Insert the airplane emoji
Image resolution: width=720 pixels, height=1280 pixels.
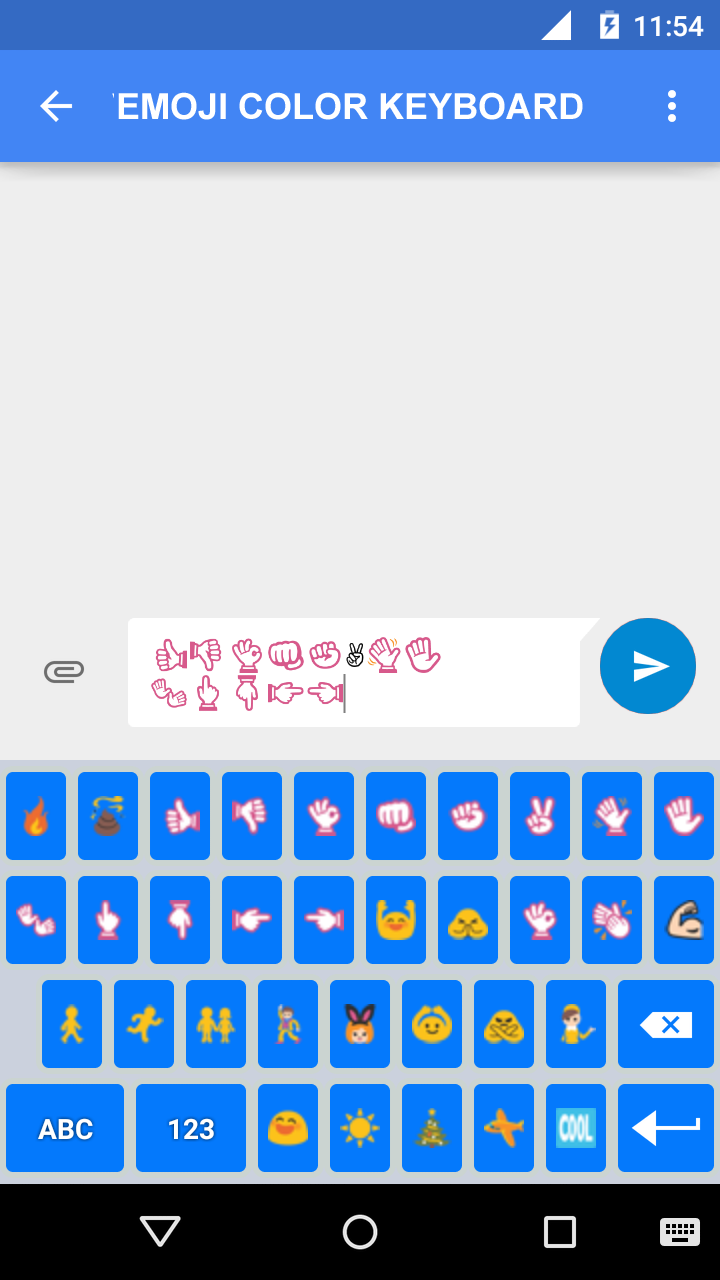tap(504, 1128)
